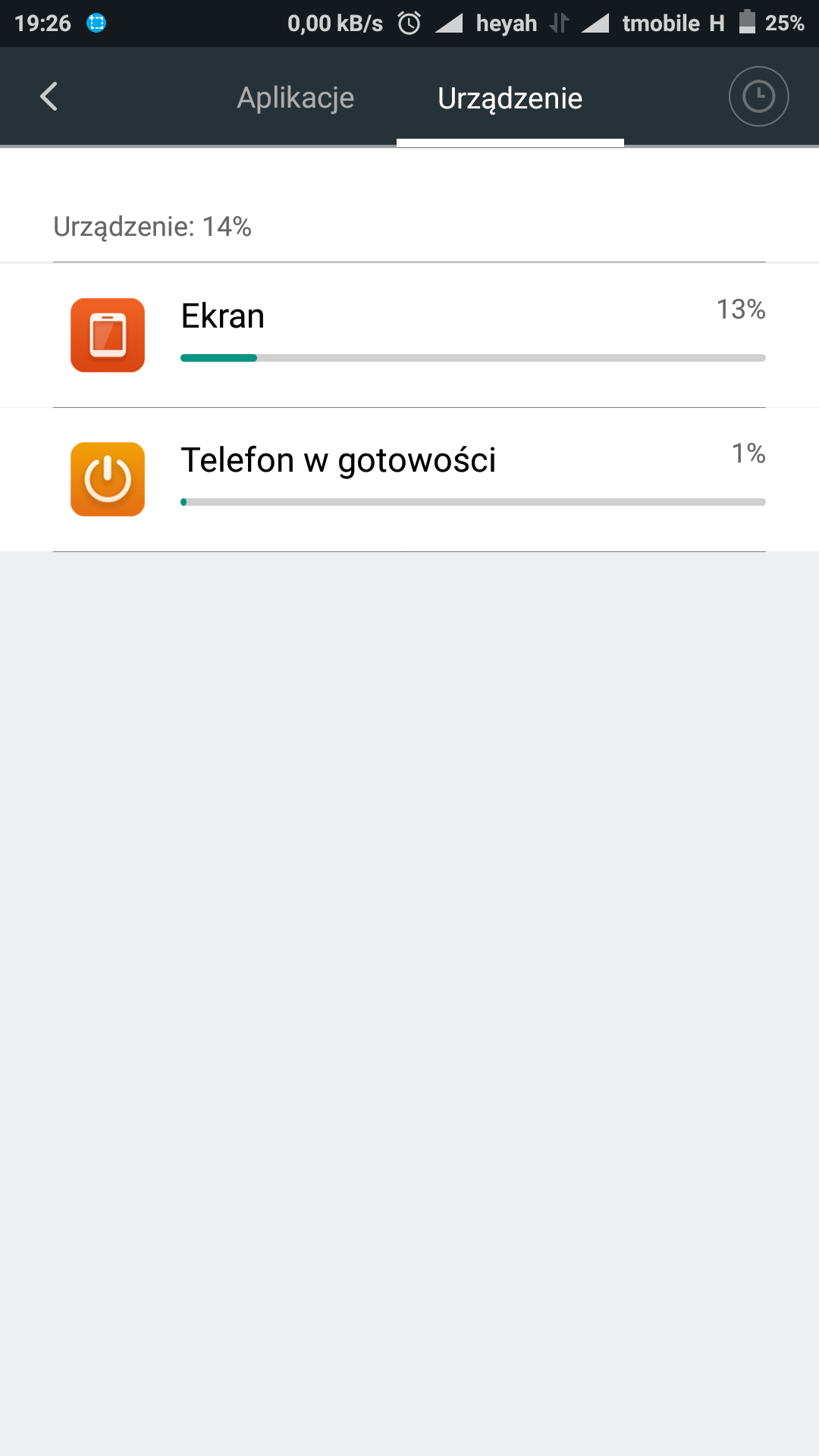Go back using the top-left arrow

(49, 97)
